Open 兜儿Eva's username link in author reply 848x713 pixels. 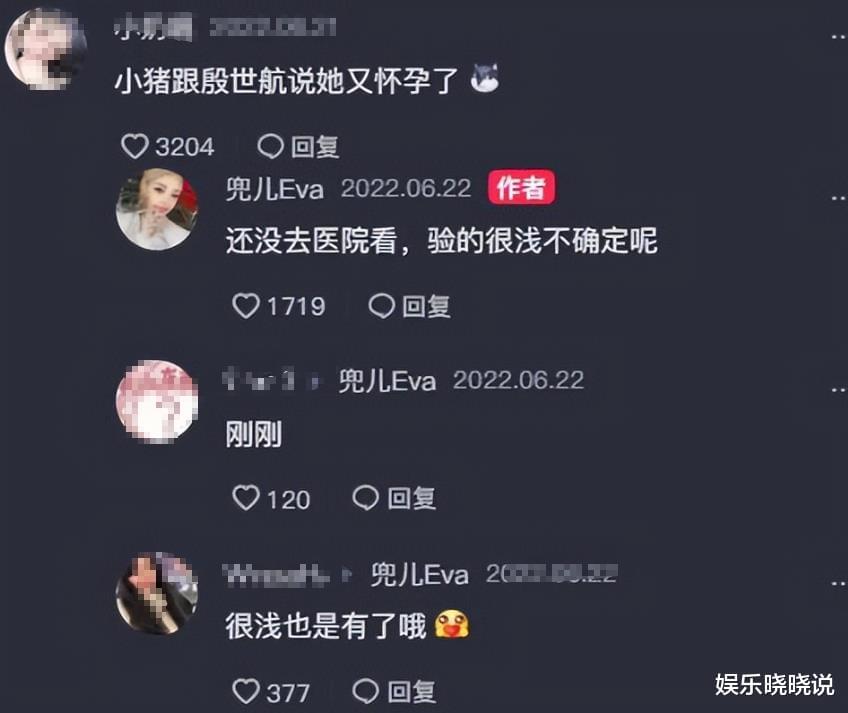[274, 189]
